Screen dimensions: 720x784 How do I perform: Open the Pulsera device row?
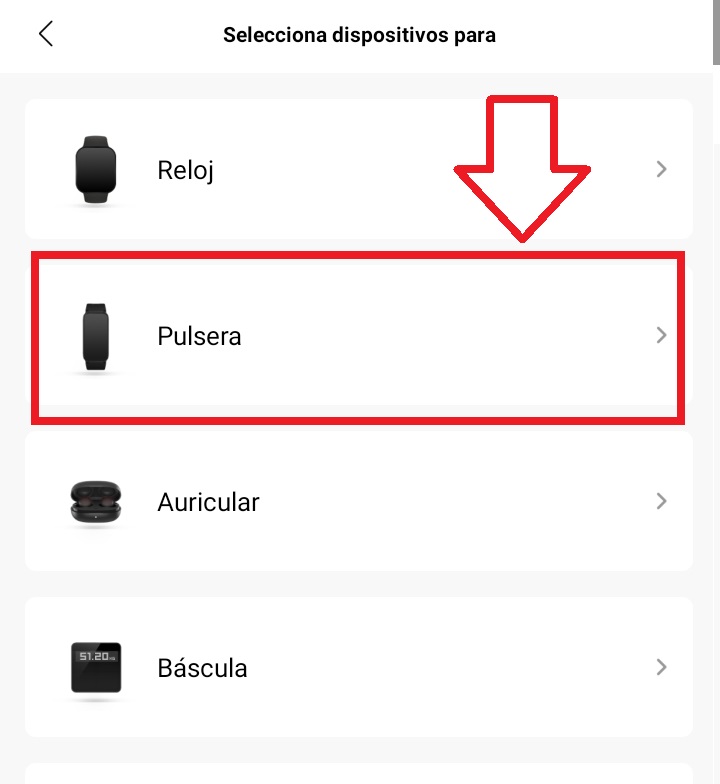pyautogui.click(x=358, y=336)
